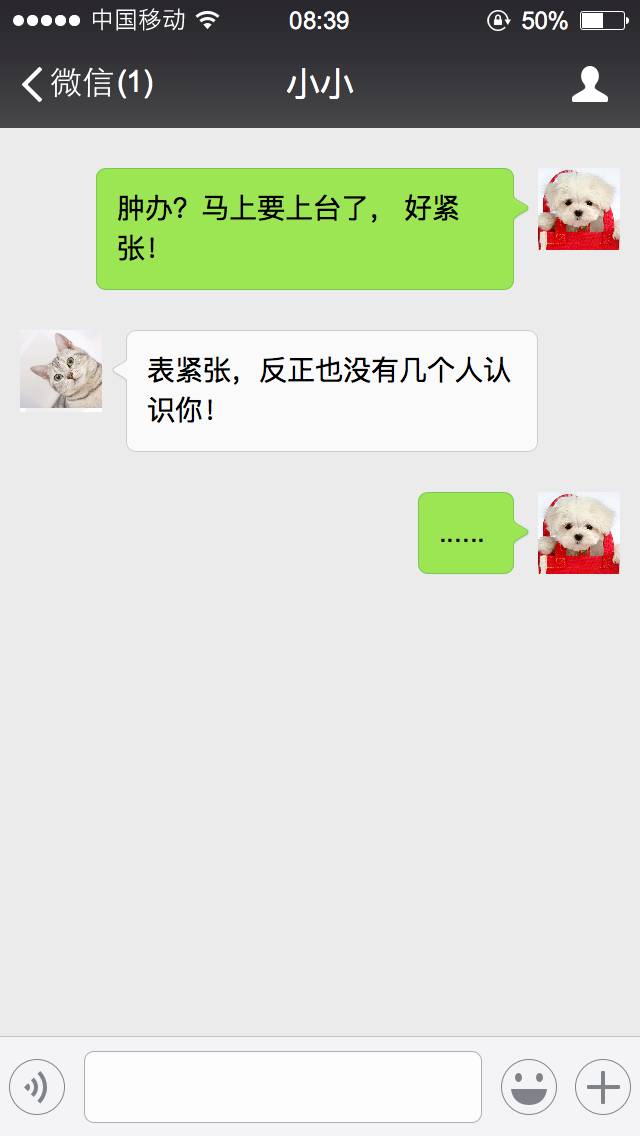Switch to voice message input
Viewport: 640px width, 1136px height.
(37, 1086)
